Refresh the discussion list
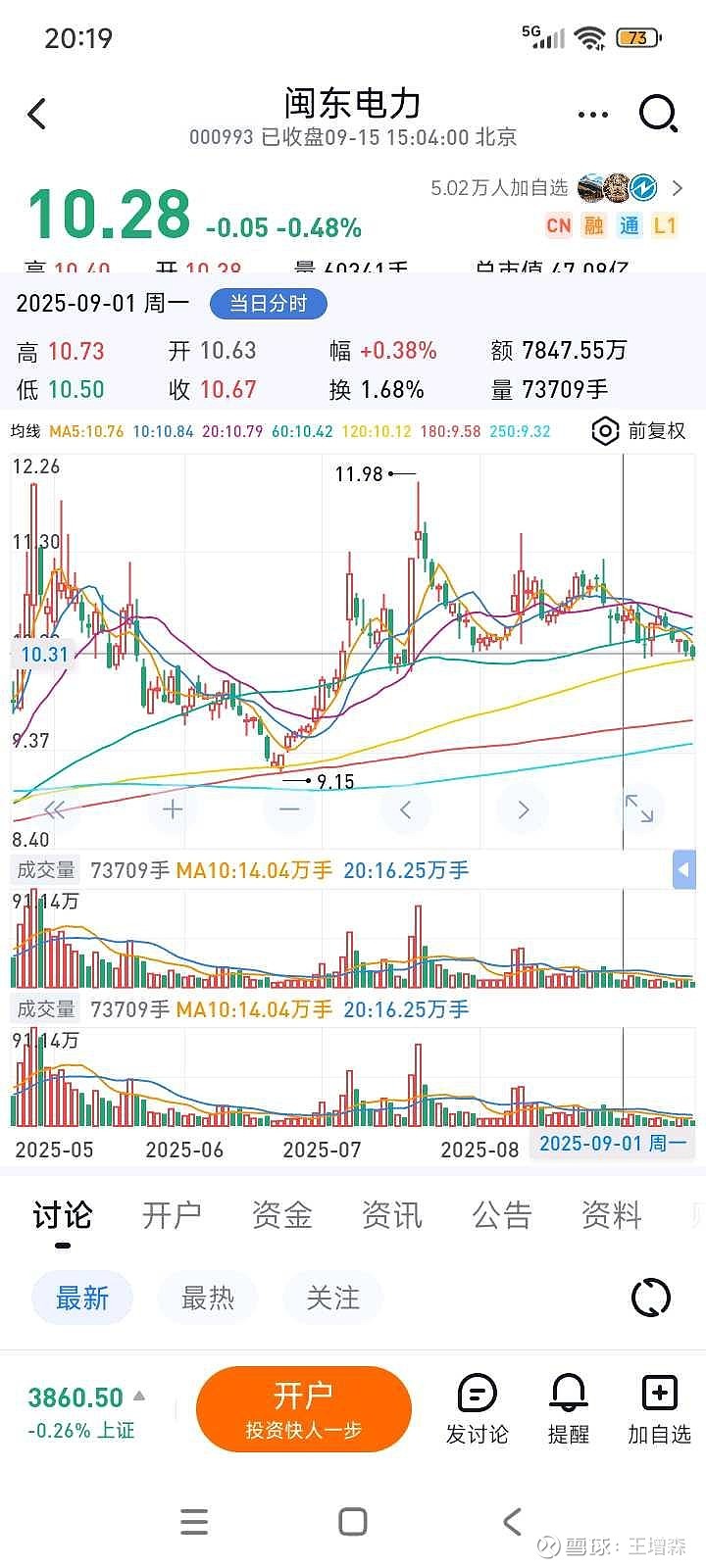This screenshot has width=706, height=1568. [x=650, y=1298]
